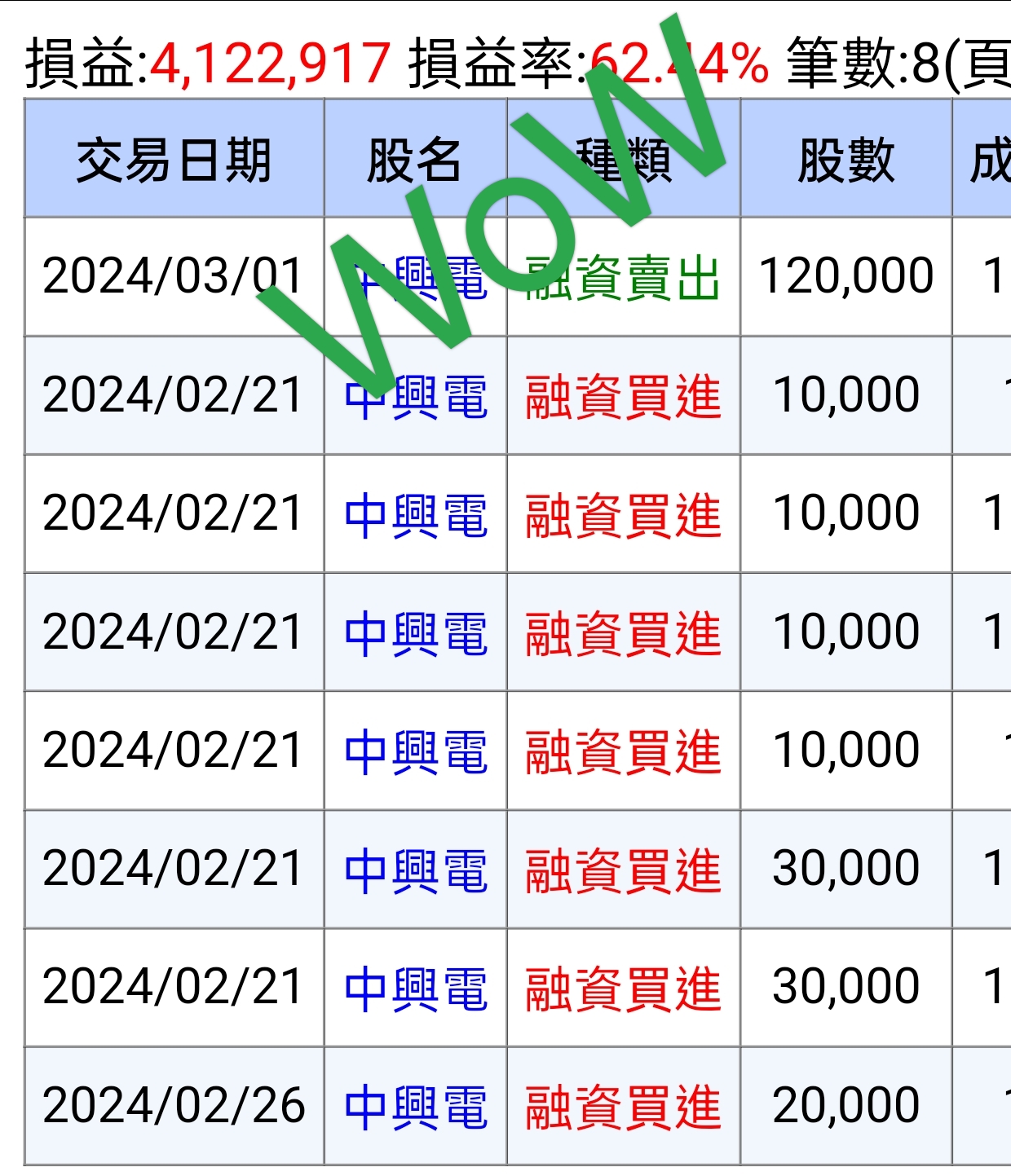This screenshot has width=1011, height=1176.
Task: Click the first 30,000 share quantity
Action: 845,865
